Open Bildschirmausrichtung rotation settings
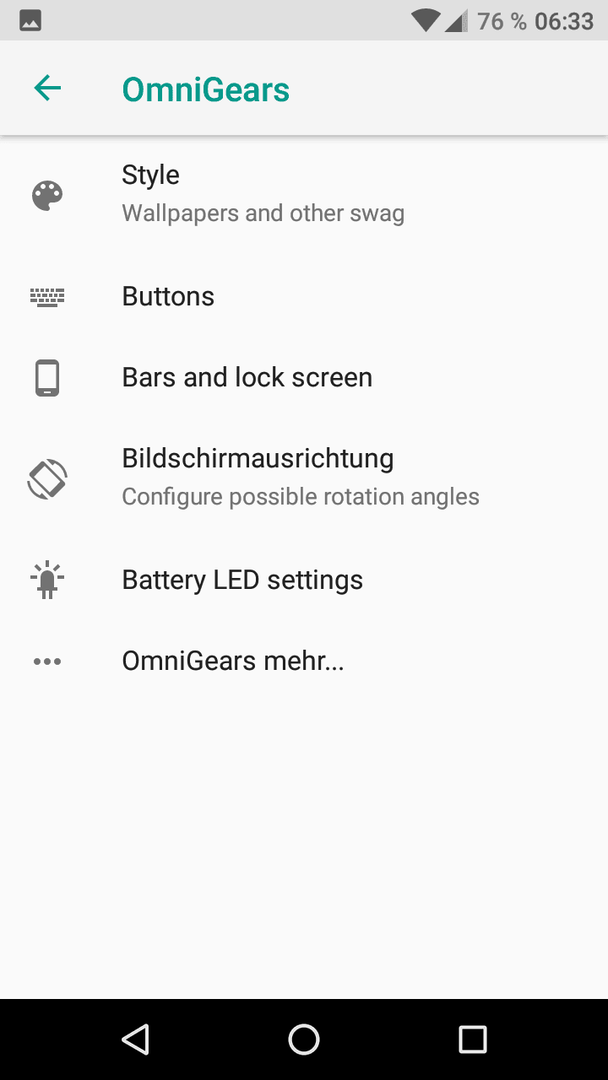Screen dimensions: 608x1080 (304, 478)
